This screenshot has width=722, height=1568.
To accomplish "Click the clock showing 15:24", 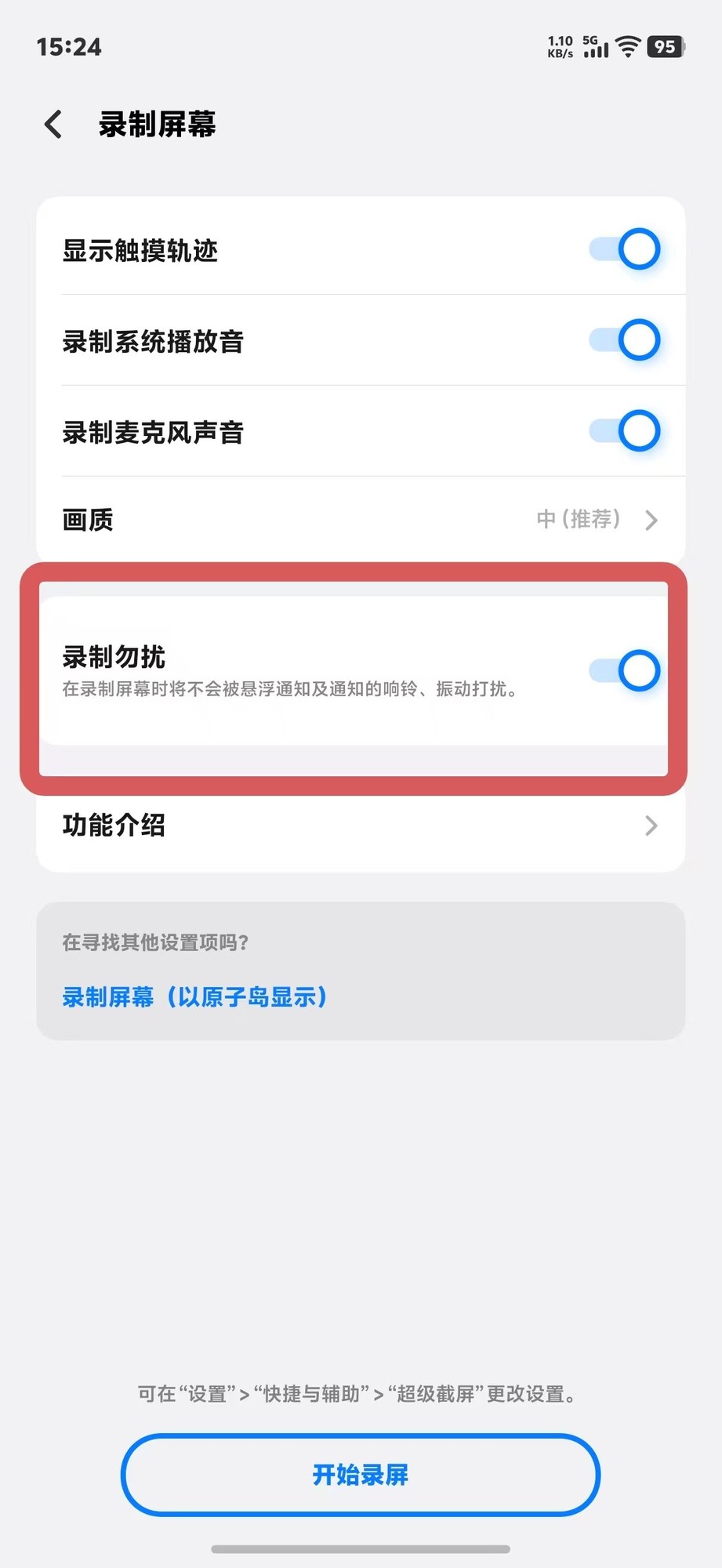I will tap(69, 47).
